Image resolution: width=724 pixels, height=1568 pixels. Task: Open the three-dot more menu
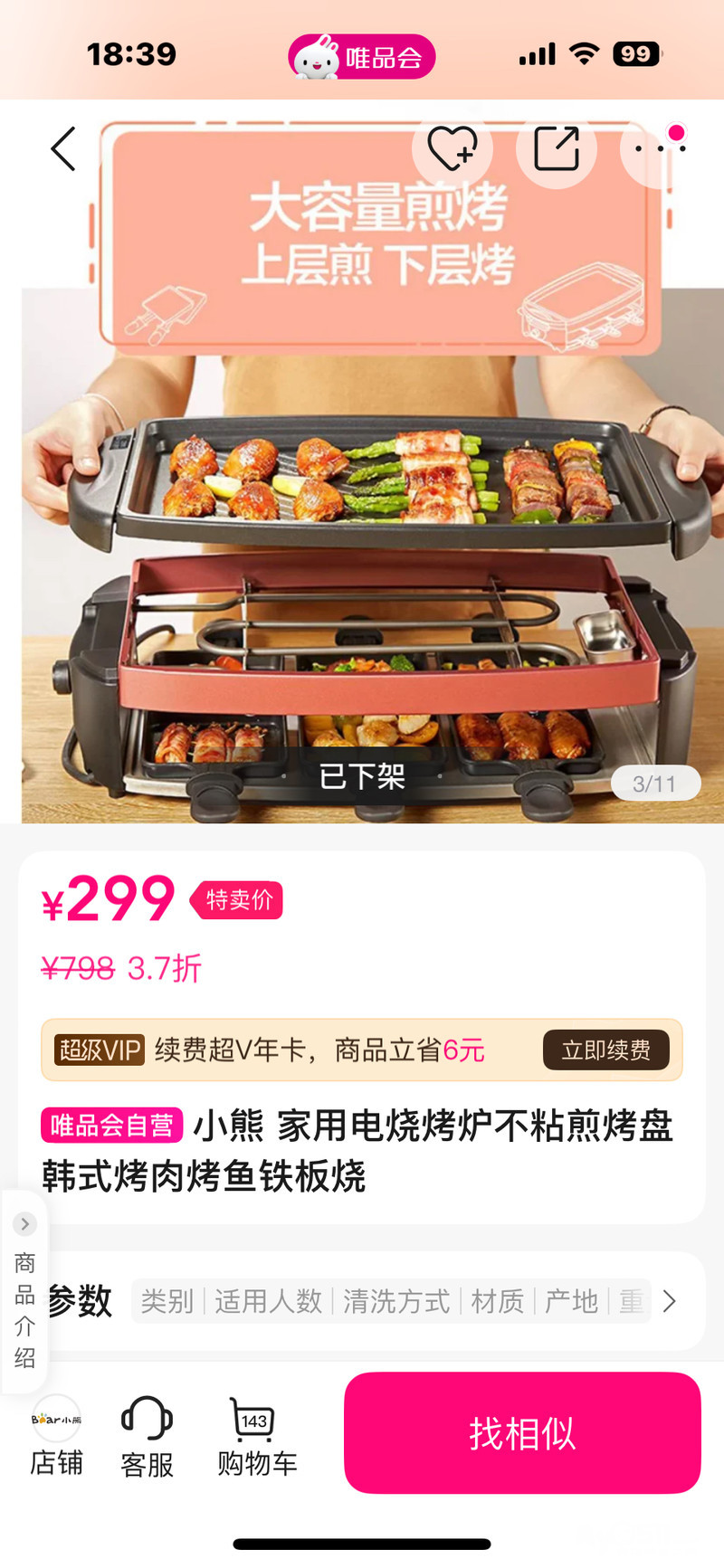(x=660, y=149)
